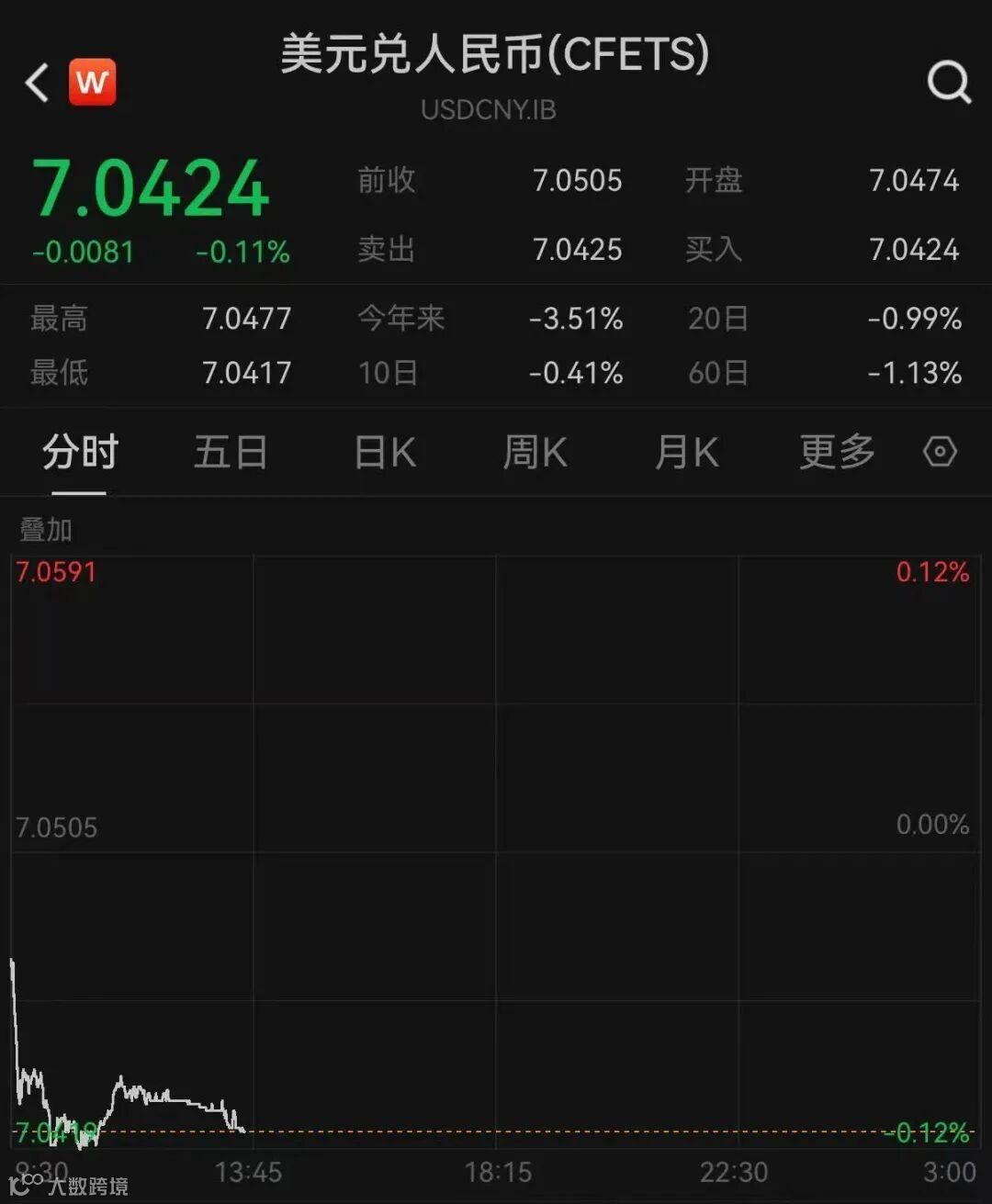
Task: Select the 分时 intraday chart tab
Action: pyautogui.click(x=80, y=452)
